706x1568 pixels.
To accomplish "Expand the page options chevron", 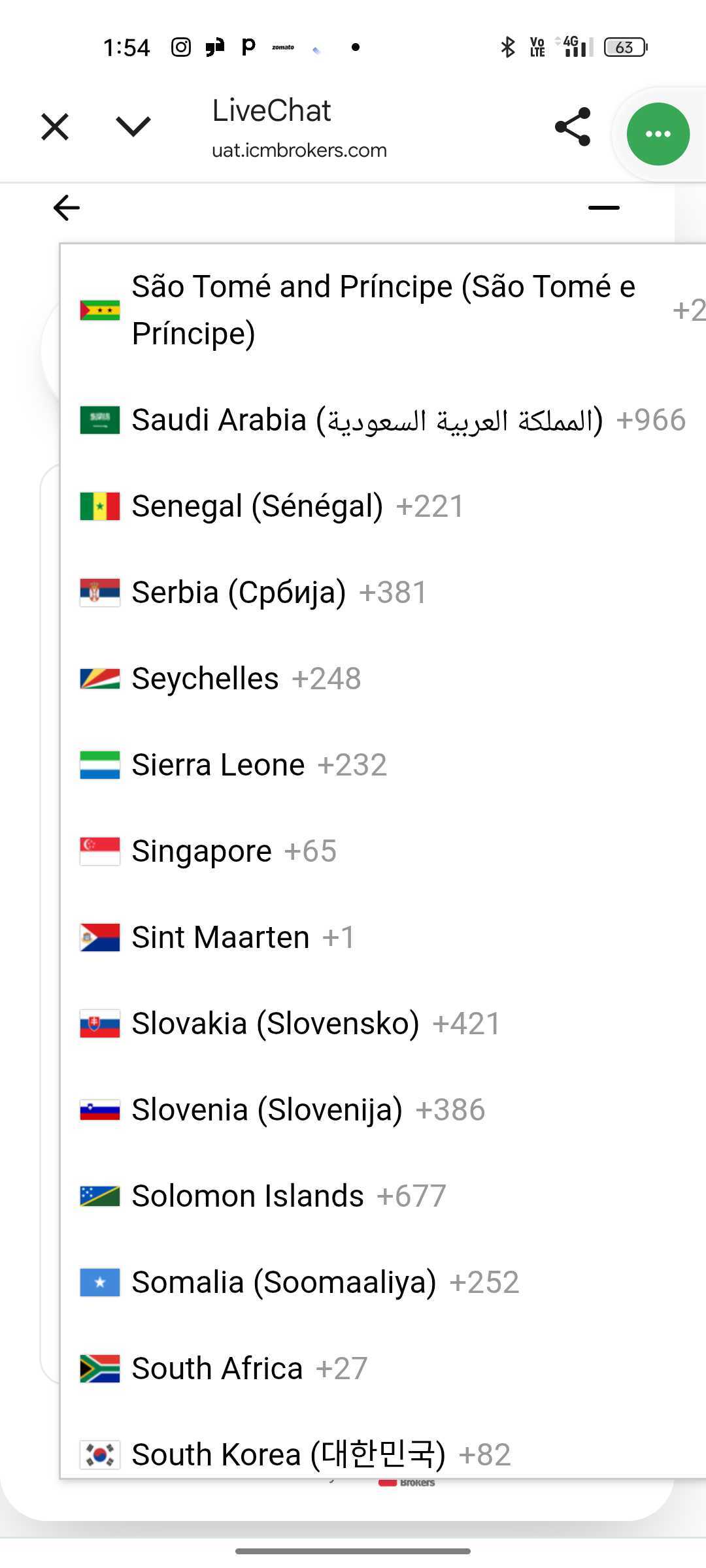I will point(133,127).
